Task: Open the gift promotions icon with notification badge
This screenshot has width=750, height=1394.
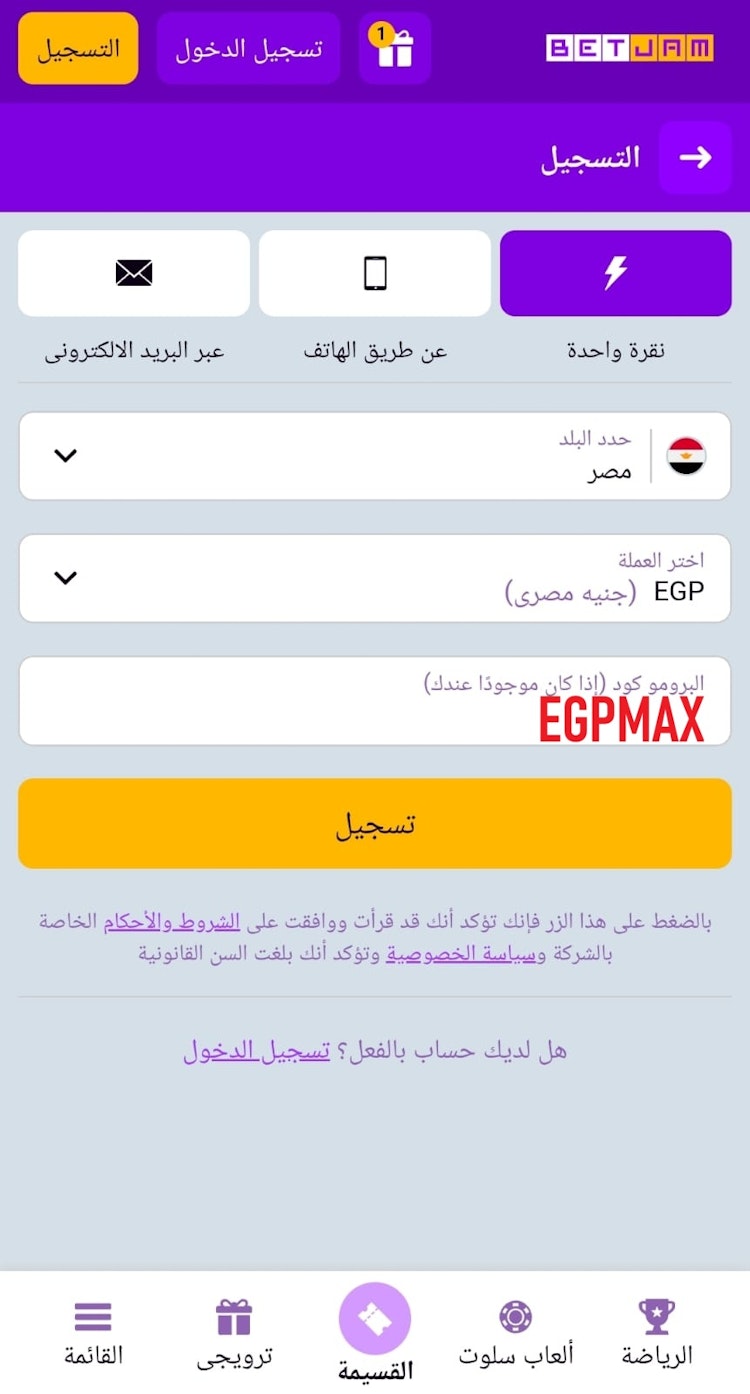Action: pyautogui.click(x=395, y=48)
